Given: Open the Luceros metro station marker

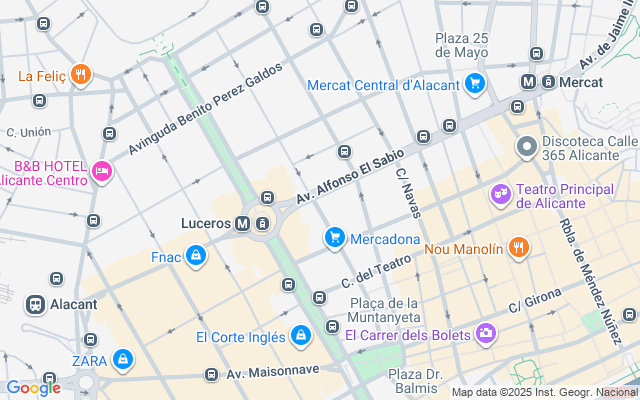Looking at the screenshot, I should tap(242, 224).
